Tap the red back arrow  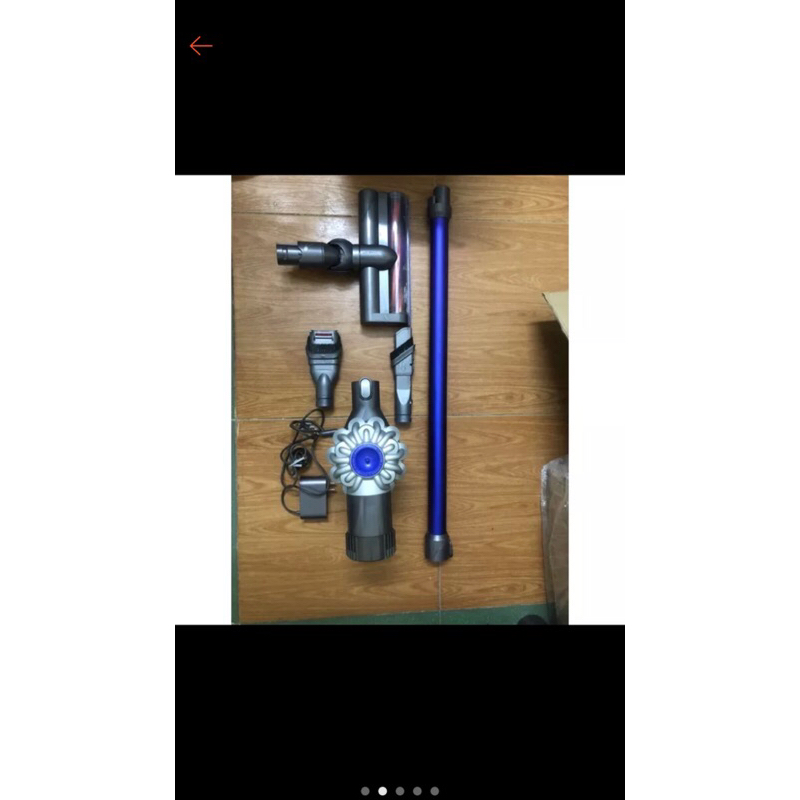click(x=201, y=46)
